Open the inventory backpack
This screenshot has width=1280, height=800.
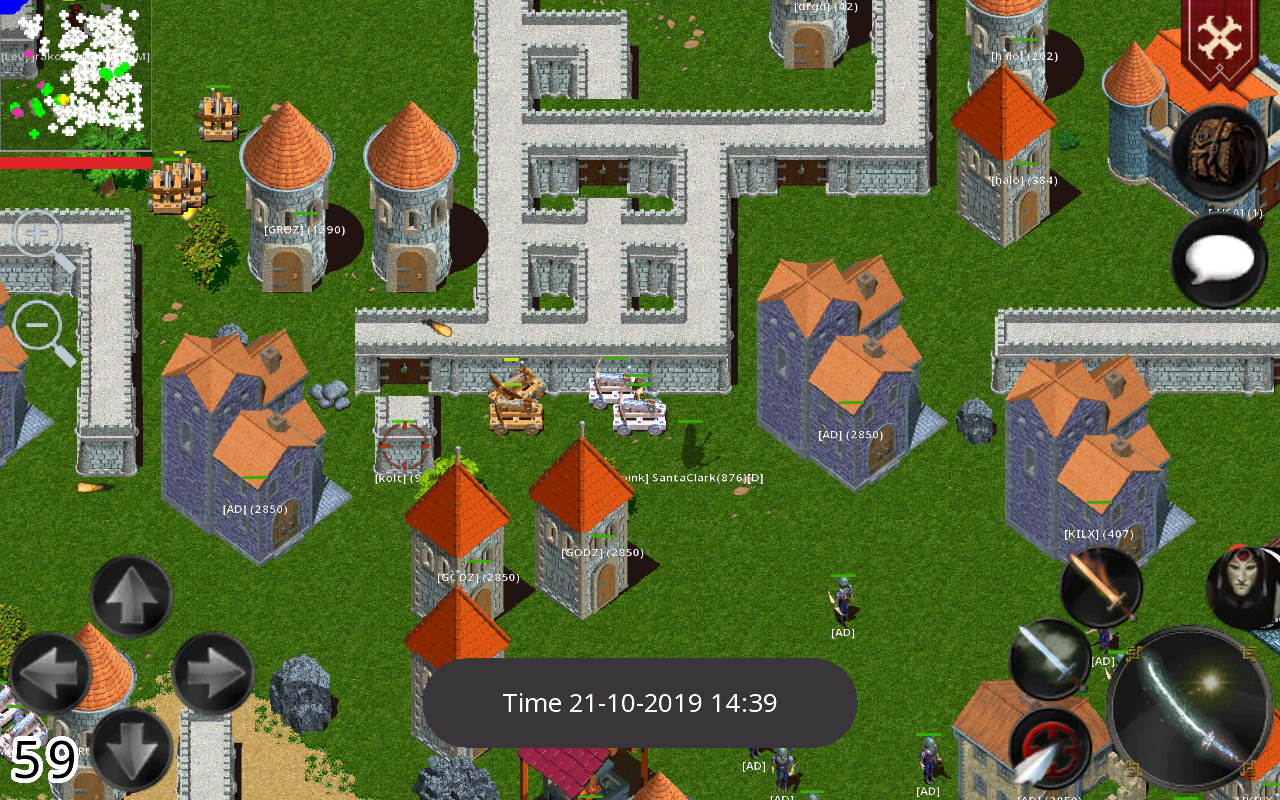(x=1219, y=153)
